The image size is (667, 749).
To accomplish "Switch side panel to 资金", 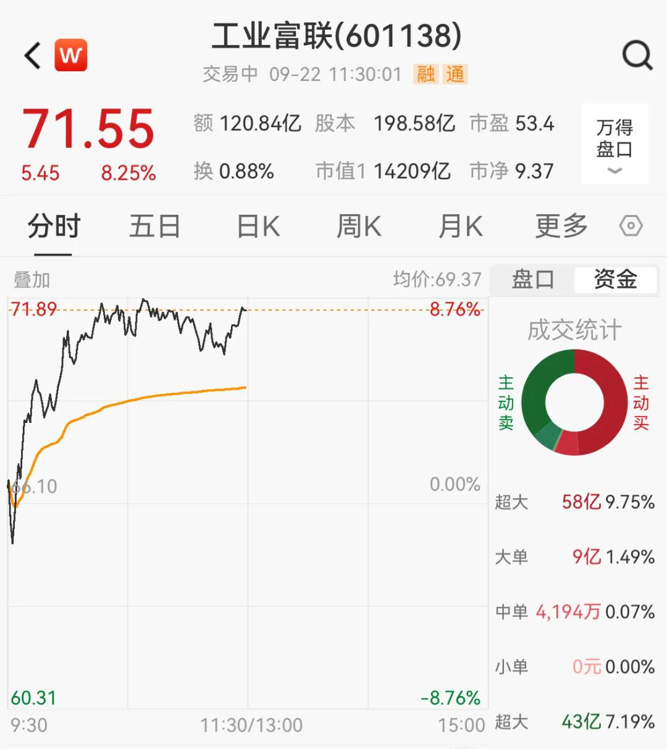I will [615, 279].
